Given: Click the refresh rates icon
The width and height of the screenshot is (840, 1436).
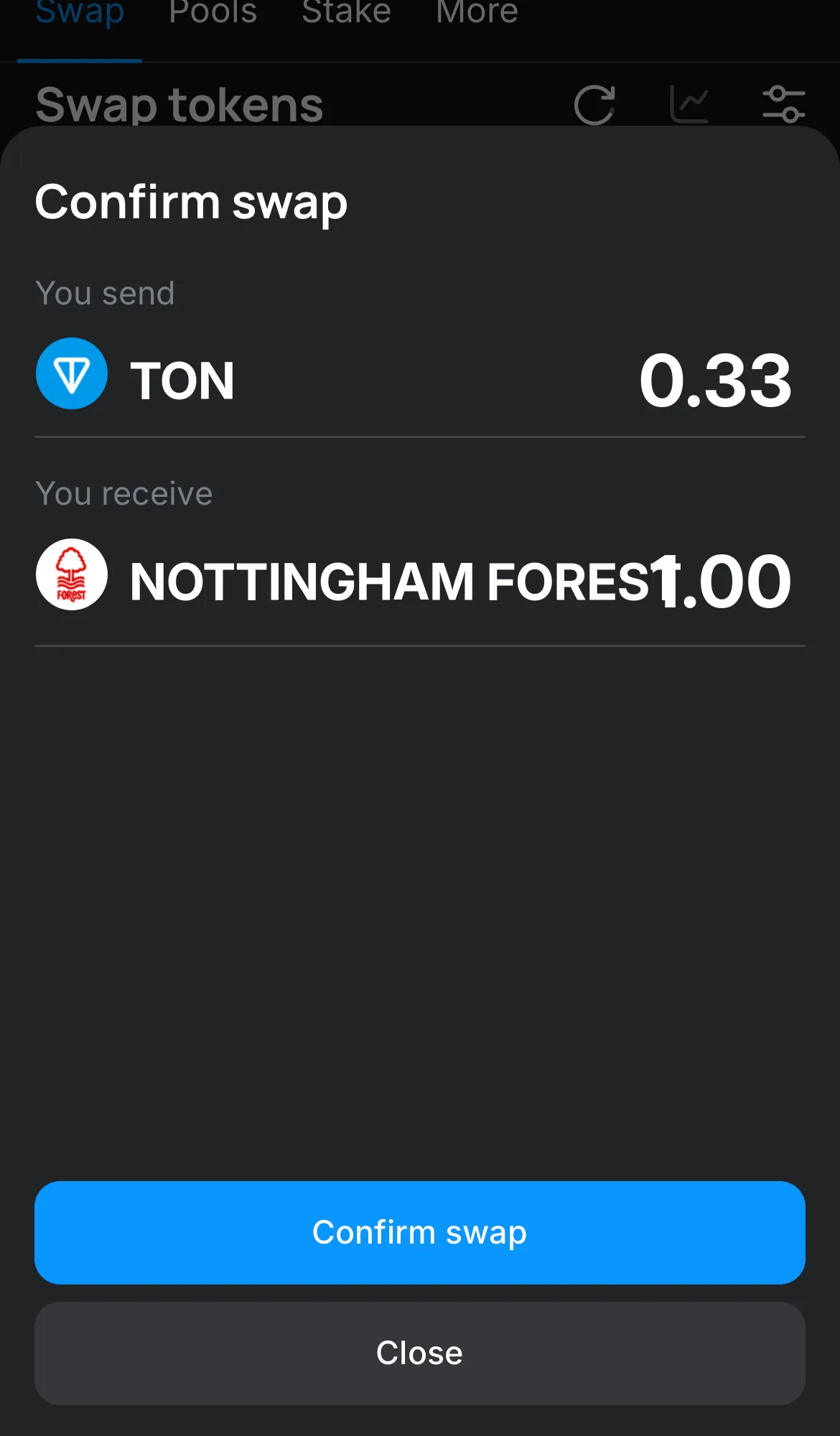Looking at the screenshot, I should pos(594,104).
